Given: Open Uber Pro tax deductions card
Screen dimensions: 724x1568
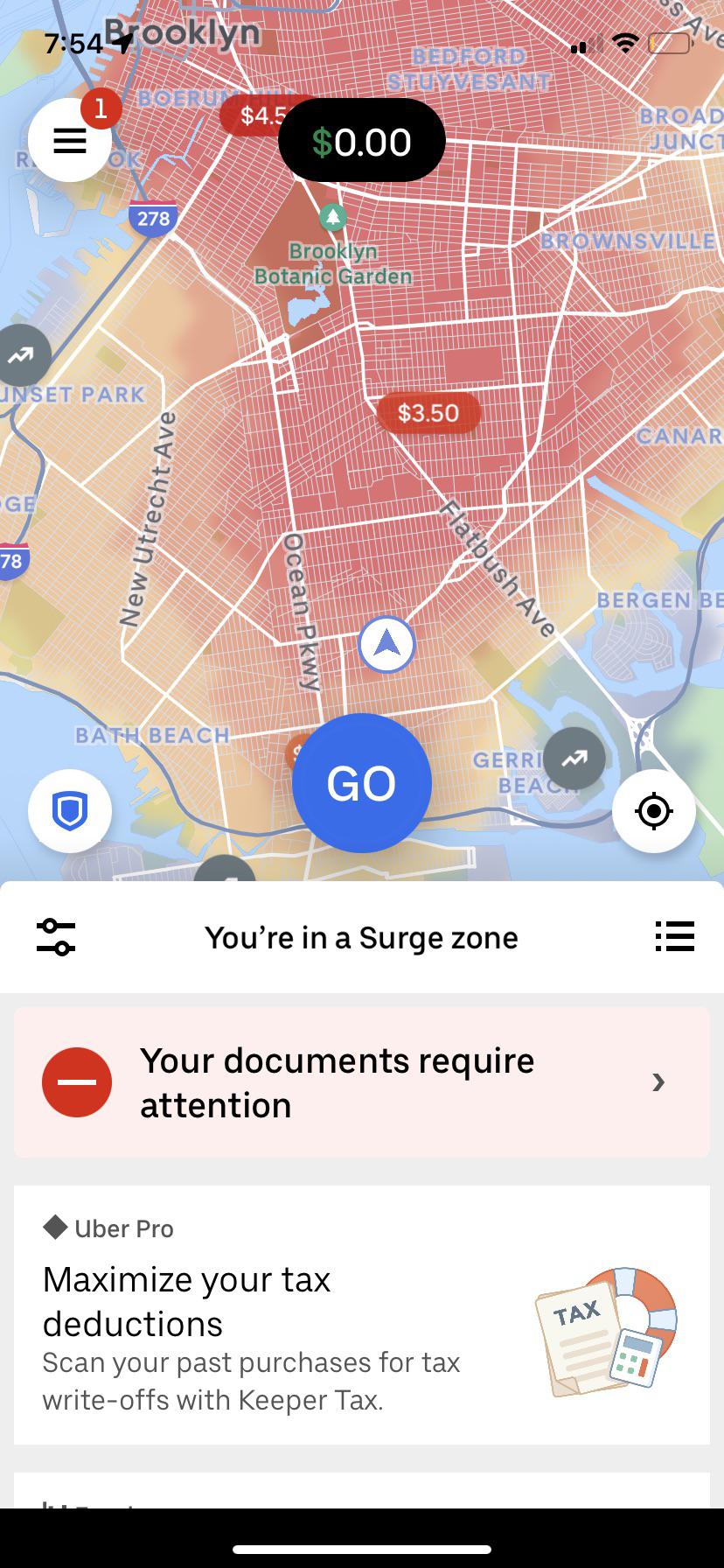Looking at the screenshot, I should pos(362,1315).
